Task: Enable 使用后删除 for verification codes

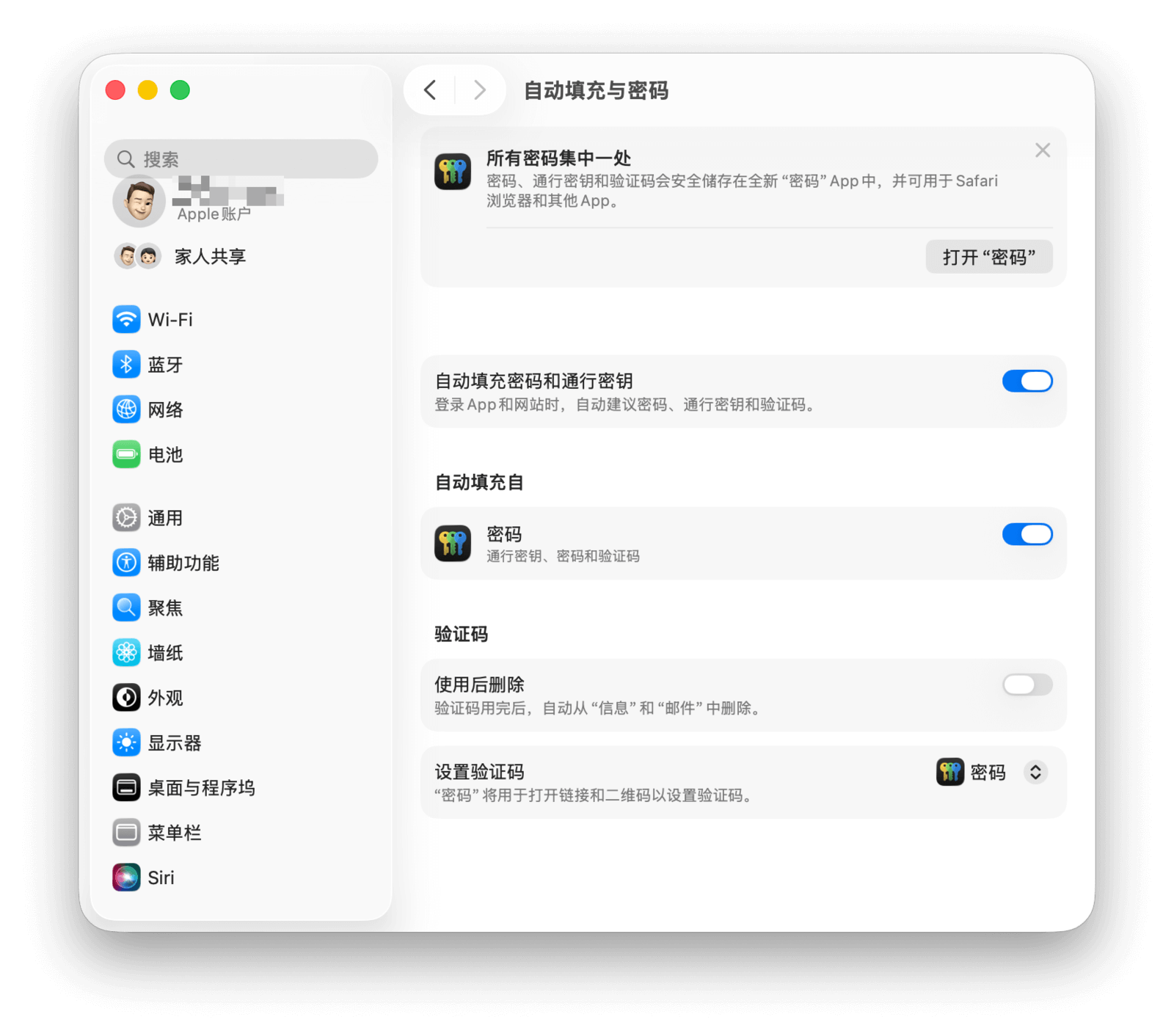Action: (1027, 685)
